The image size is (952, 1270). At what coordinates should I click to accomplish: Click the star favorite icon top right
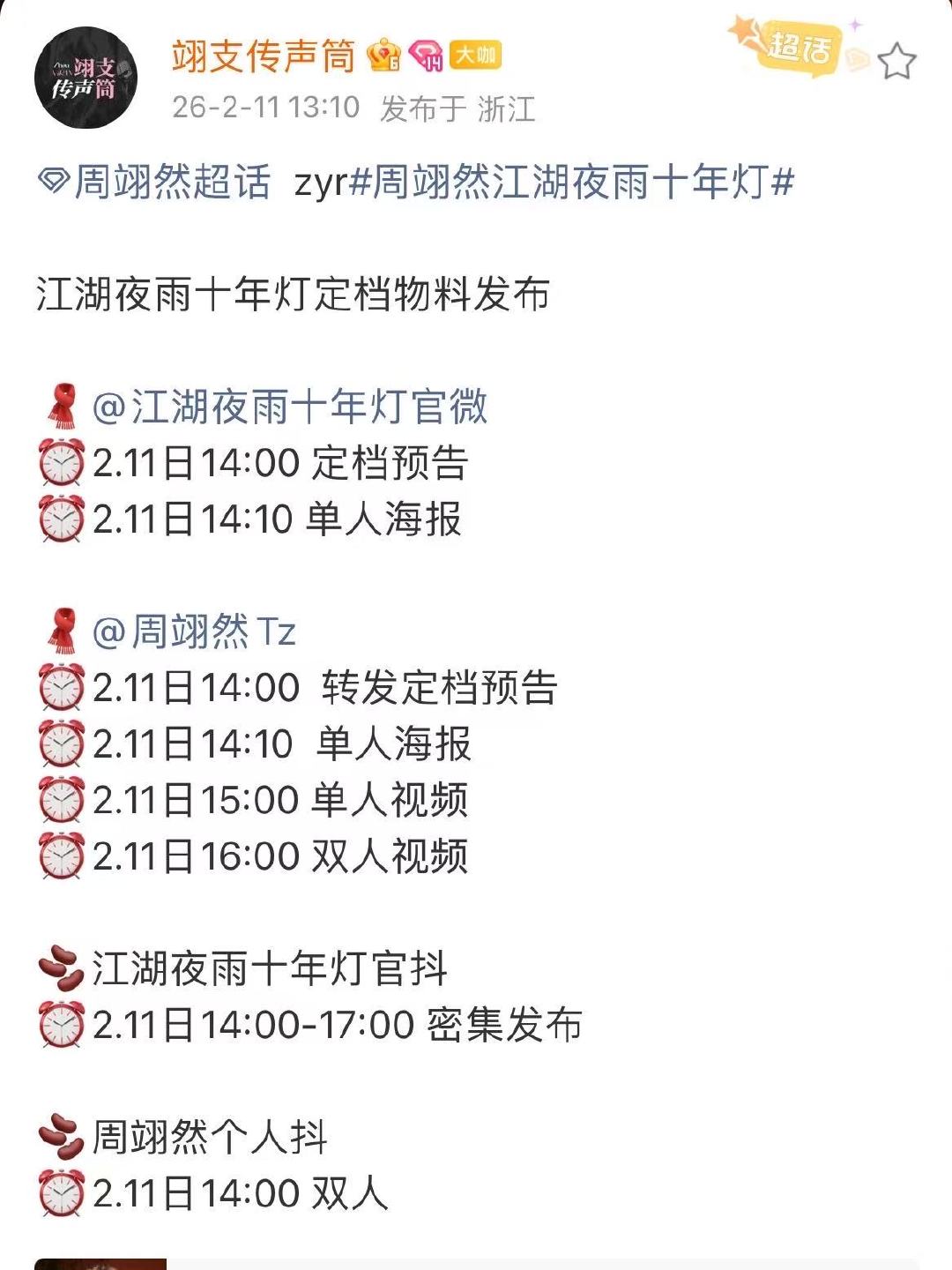point(899,57)
